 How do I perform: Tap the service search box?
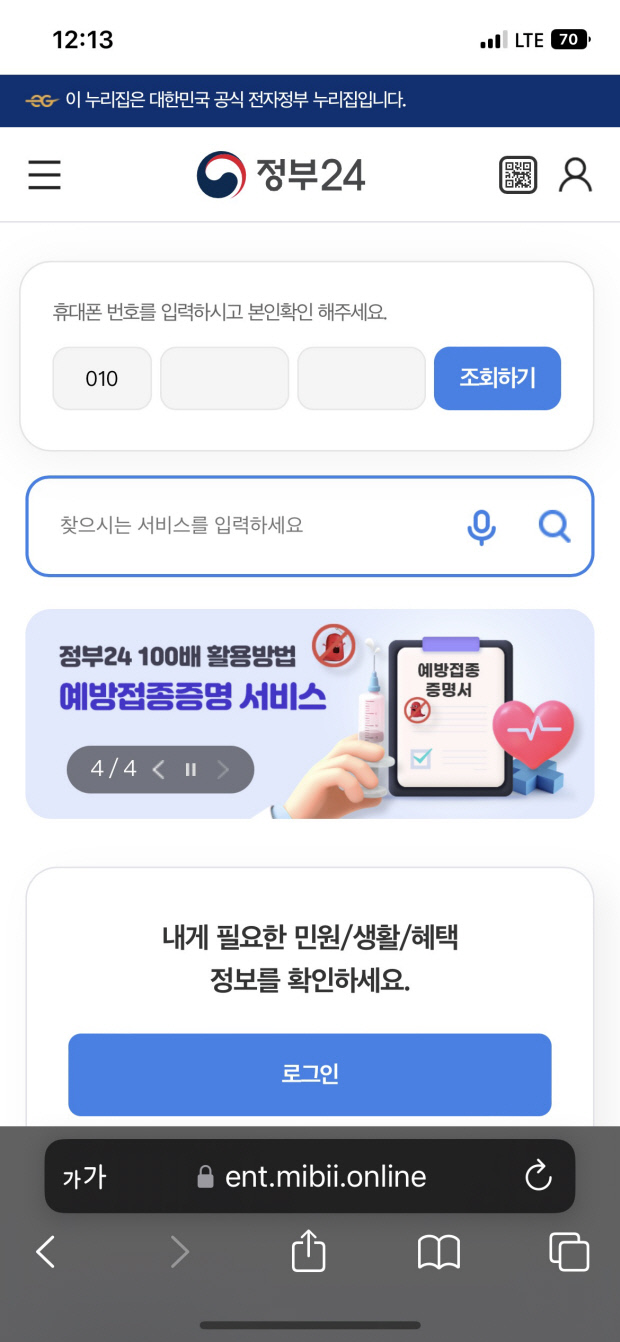pos(250,525)
